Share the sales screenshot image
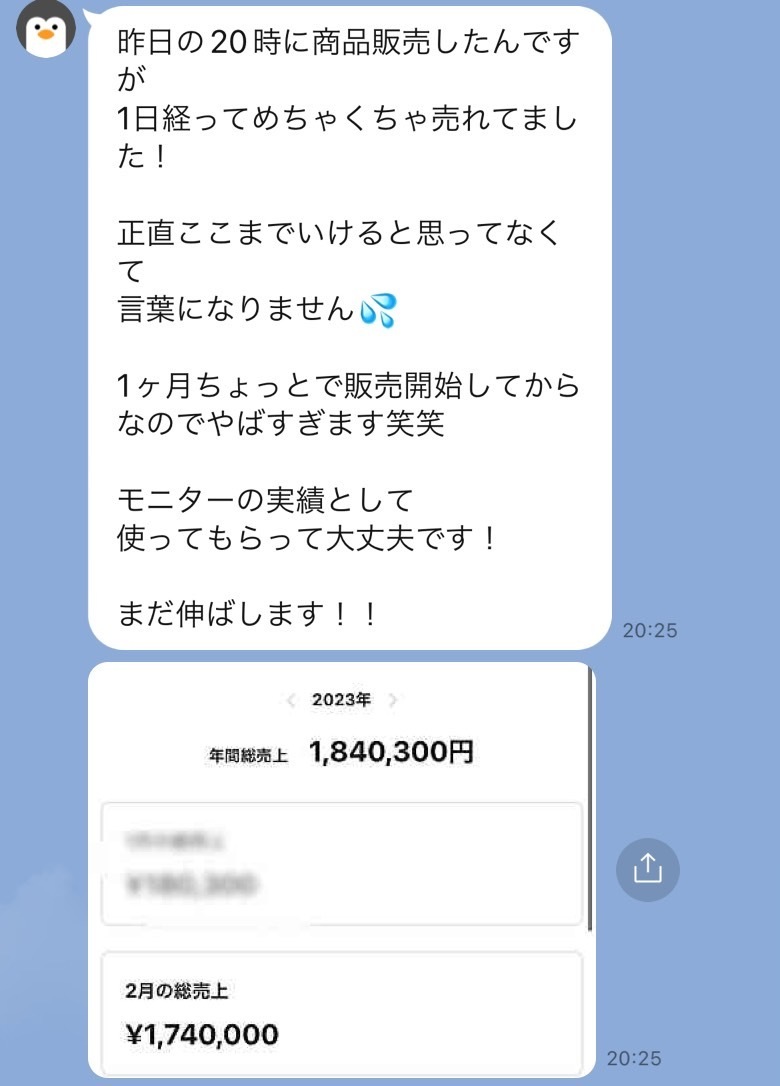780x1086 pixels. tap(647, 869)
